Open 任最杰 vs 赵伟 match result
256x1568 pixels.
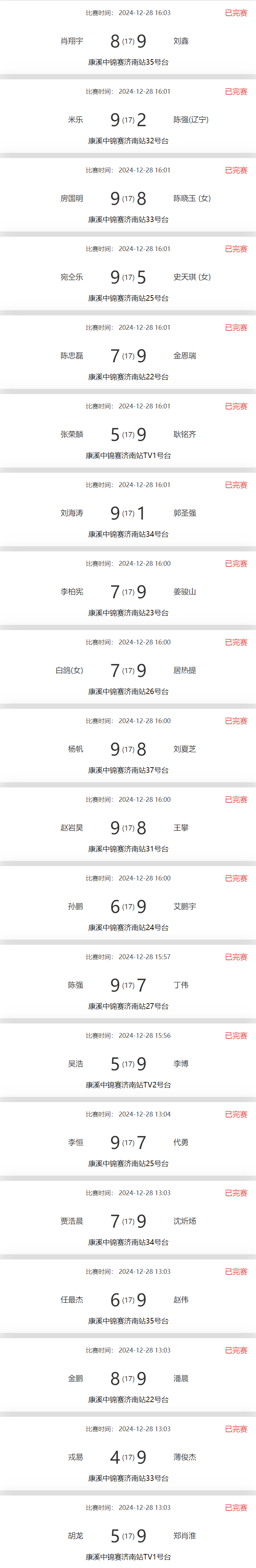[128, 1299]
